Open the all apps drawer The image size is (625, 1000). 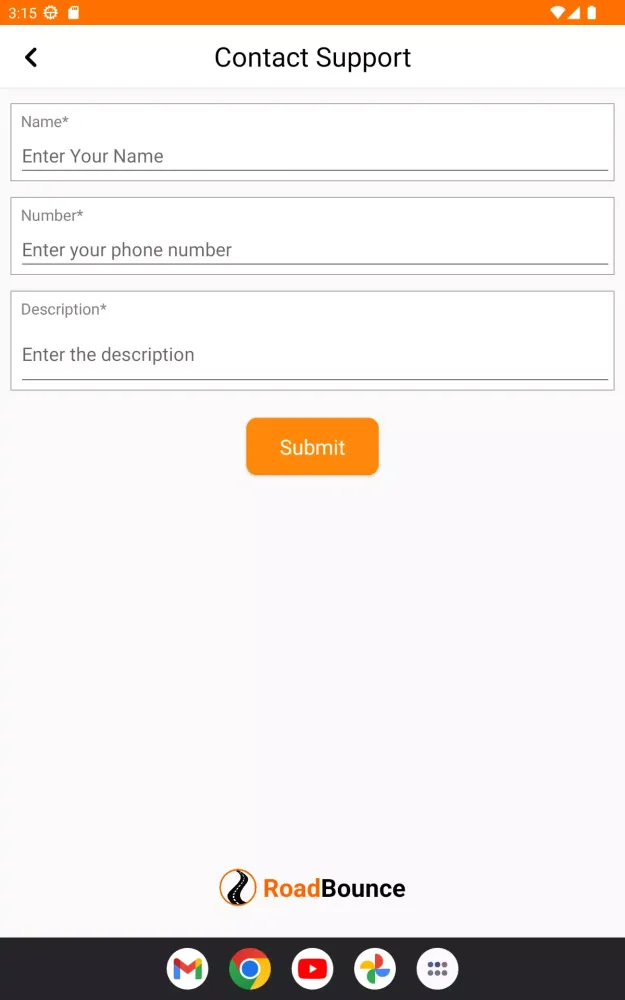[x=437, y=969]
